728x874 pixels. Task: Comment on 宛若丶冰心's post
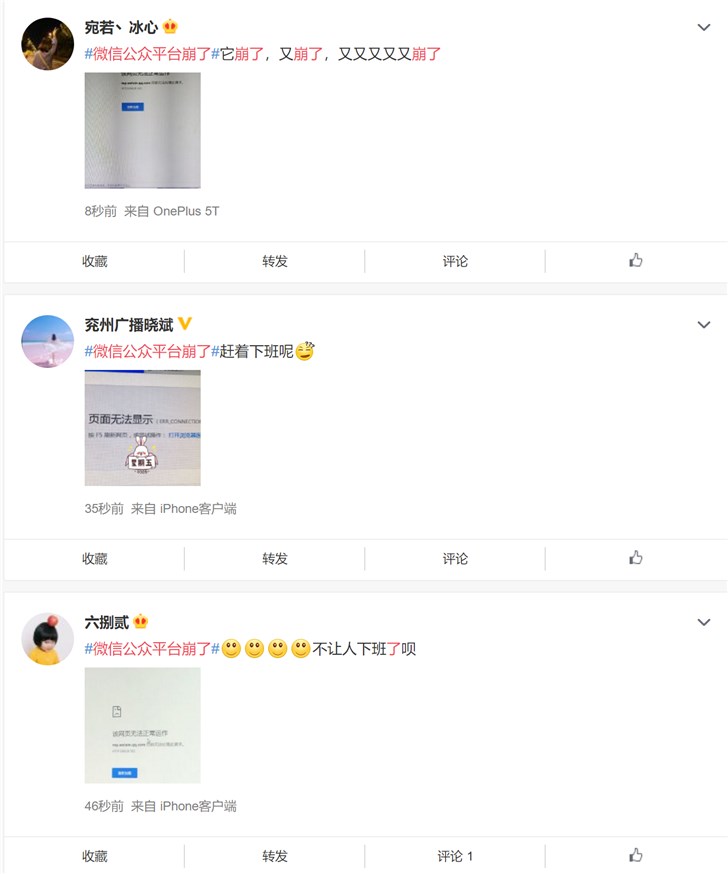(x=455, y=261)
